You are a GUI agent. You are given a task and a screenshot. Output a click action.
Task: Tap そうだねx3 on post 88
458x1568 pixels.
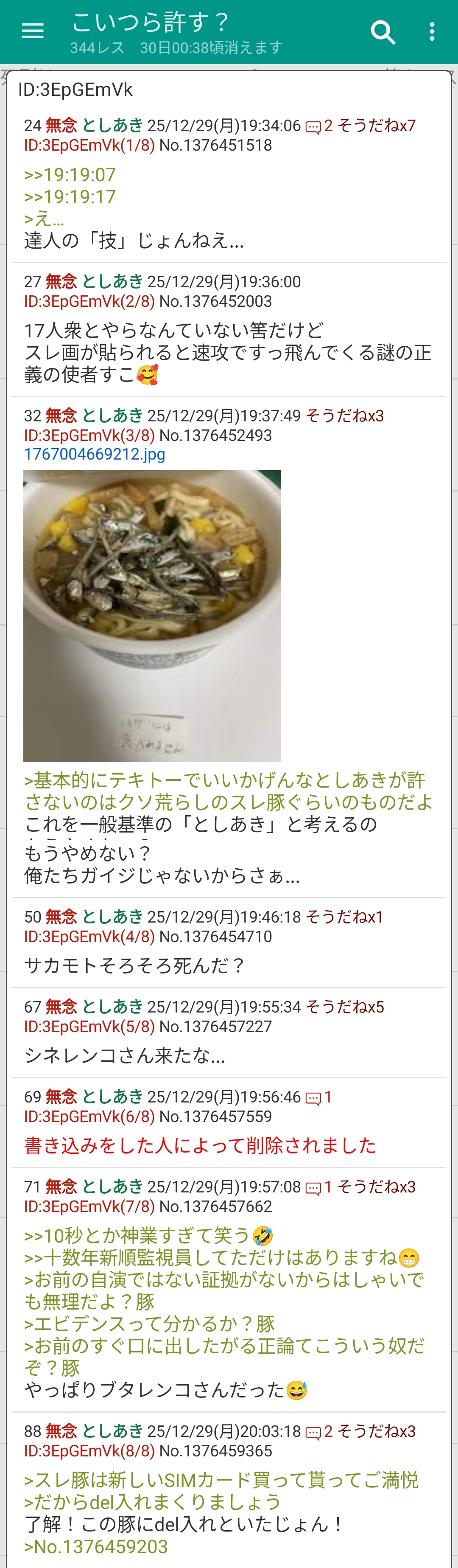point(377,1431)
